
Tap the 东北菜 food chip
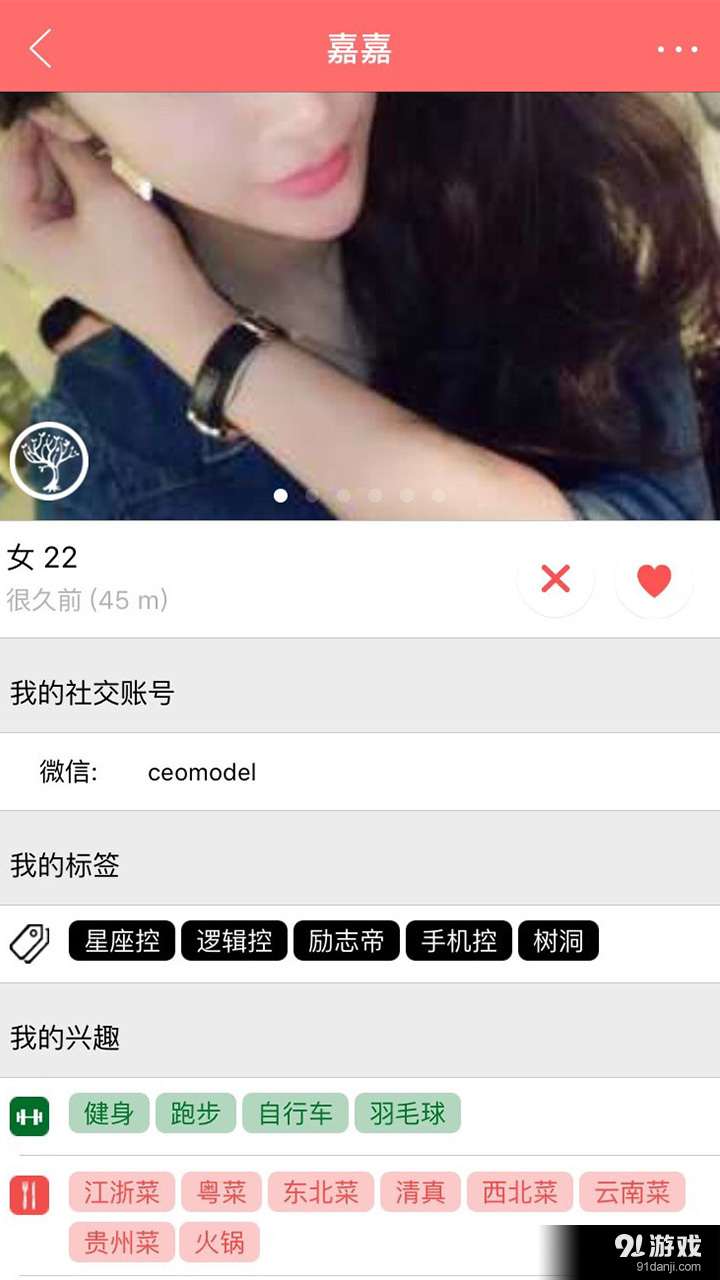[x=321, y=1191]
